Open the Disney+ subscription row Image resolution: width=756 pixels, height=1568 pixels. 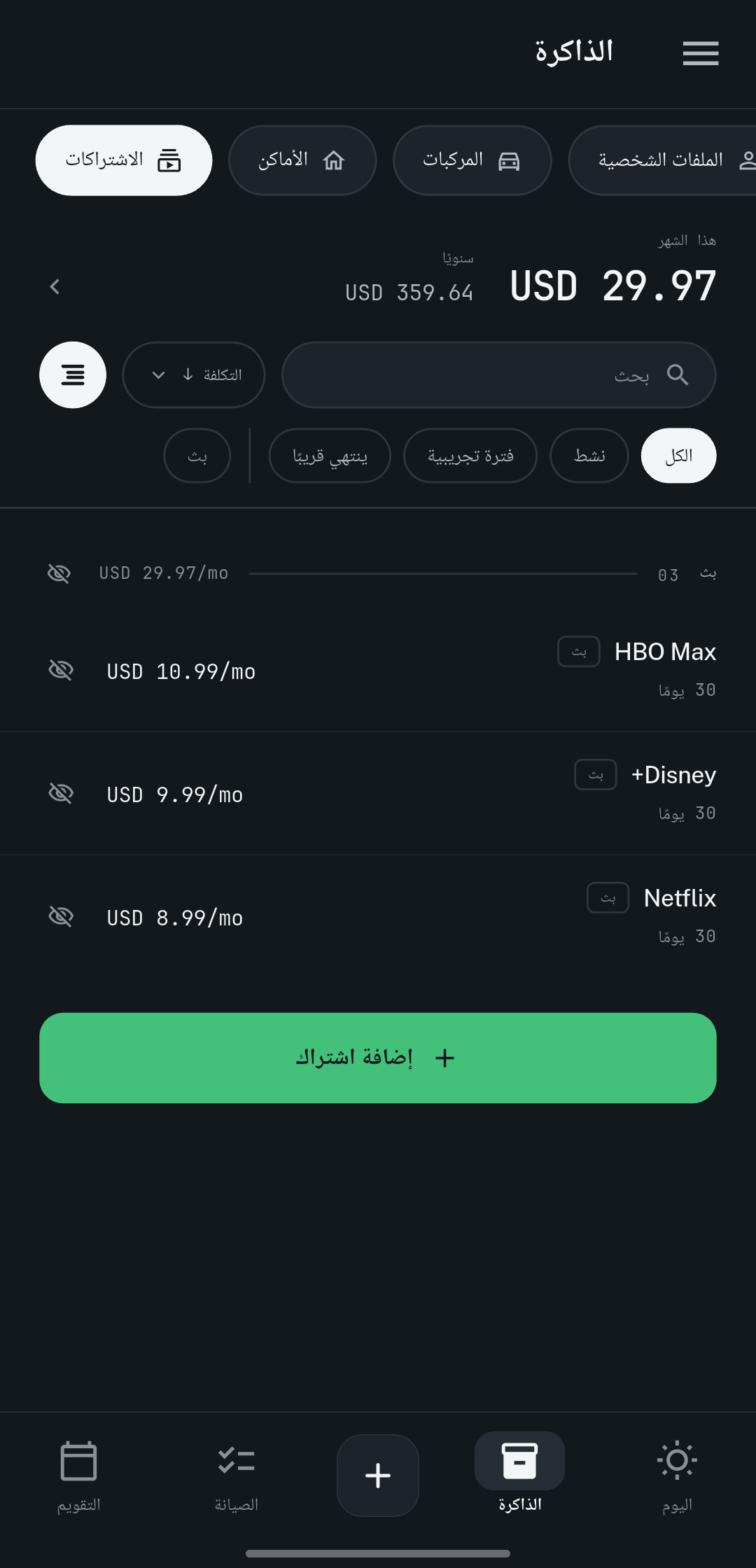[x=378, y=793]
